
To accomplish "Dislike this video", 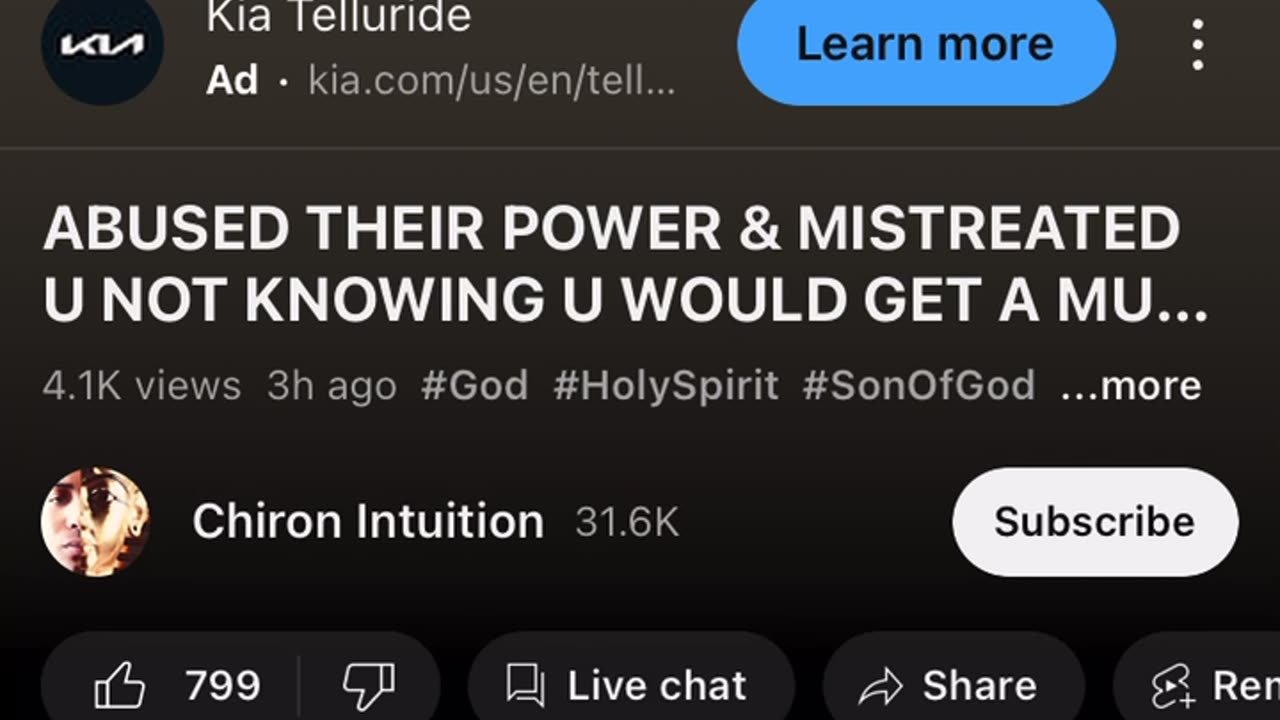I will (x=369, y=686).
